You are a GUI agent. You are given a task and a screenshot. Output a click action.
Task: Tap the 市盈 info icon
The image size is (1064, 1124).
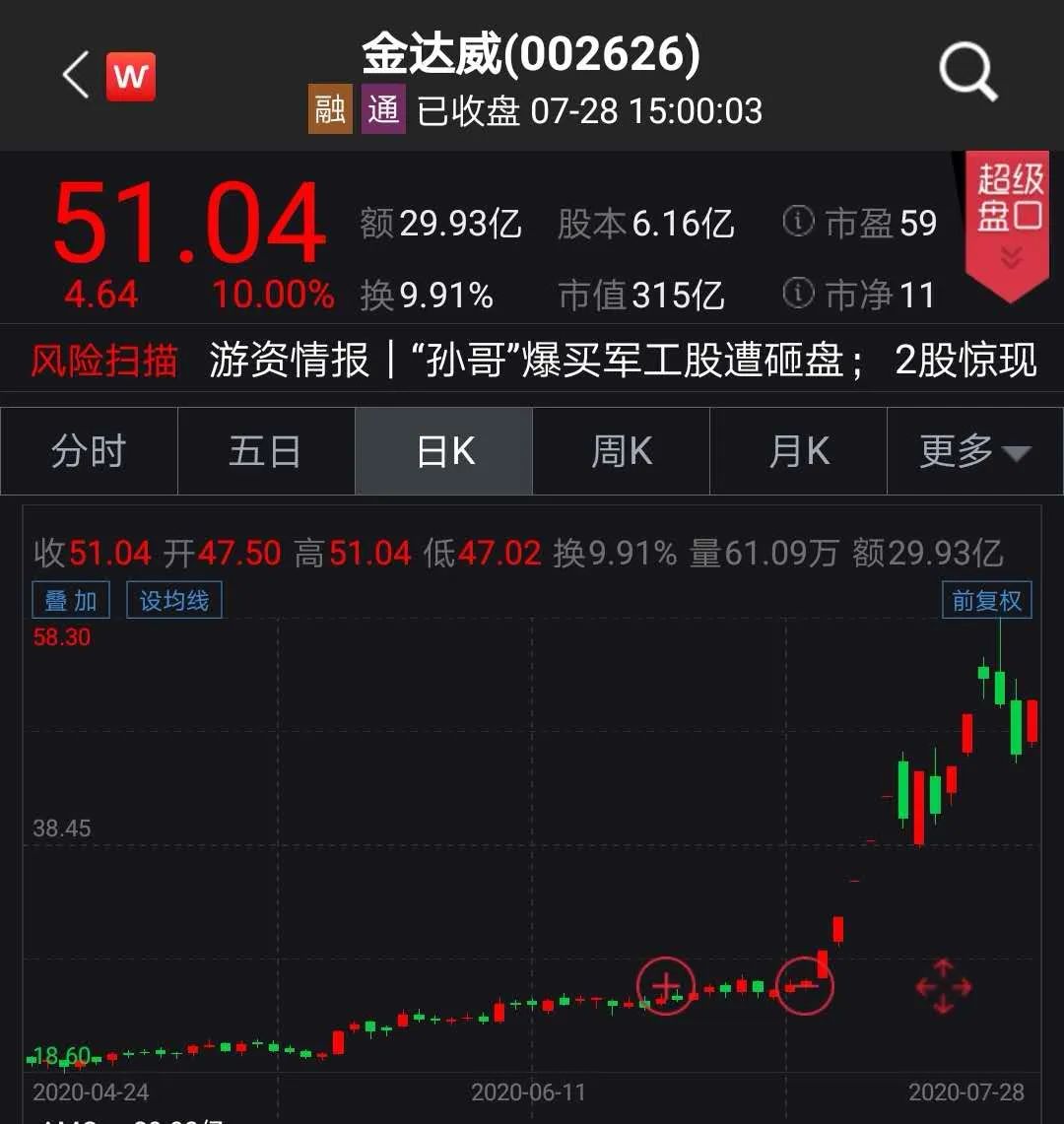(x=798, y=222)
